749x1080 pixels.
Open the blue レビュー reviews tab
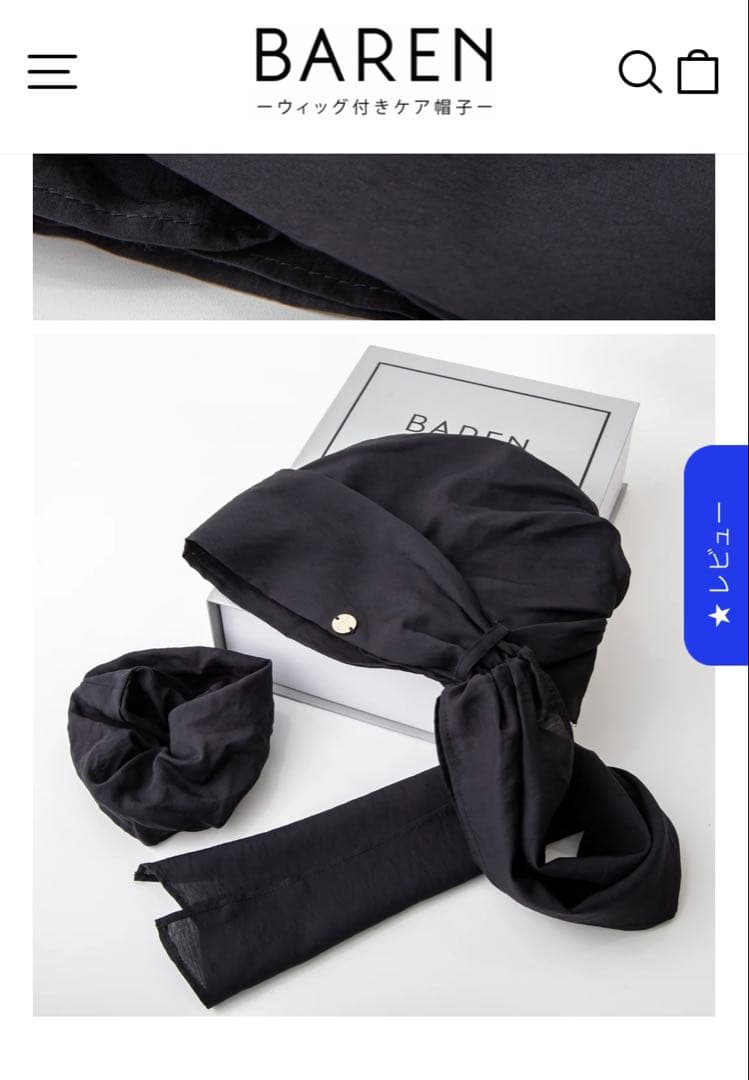717,555
